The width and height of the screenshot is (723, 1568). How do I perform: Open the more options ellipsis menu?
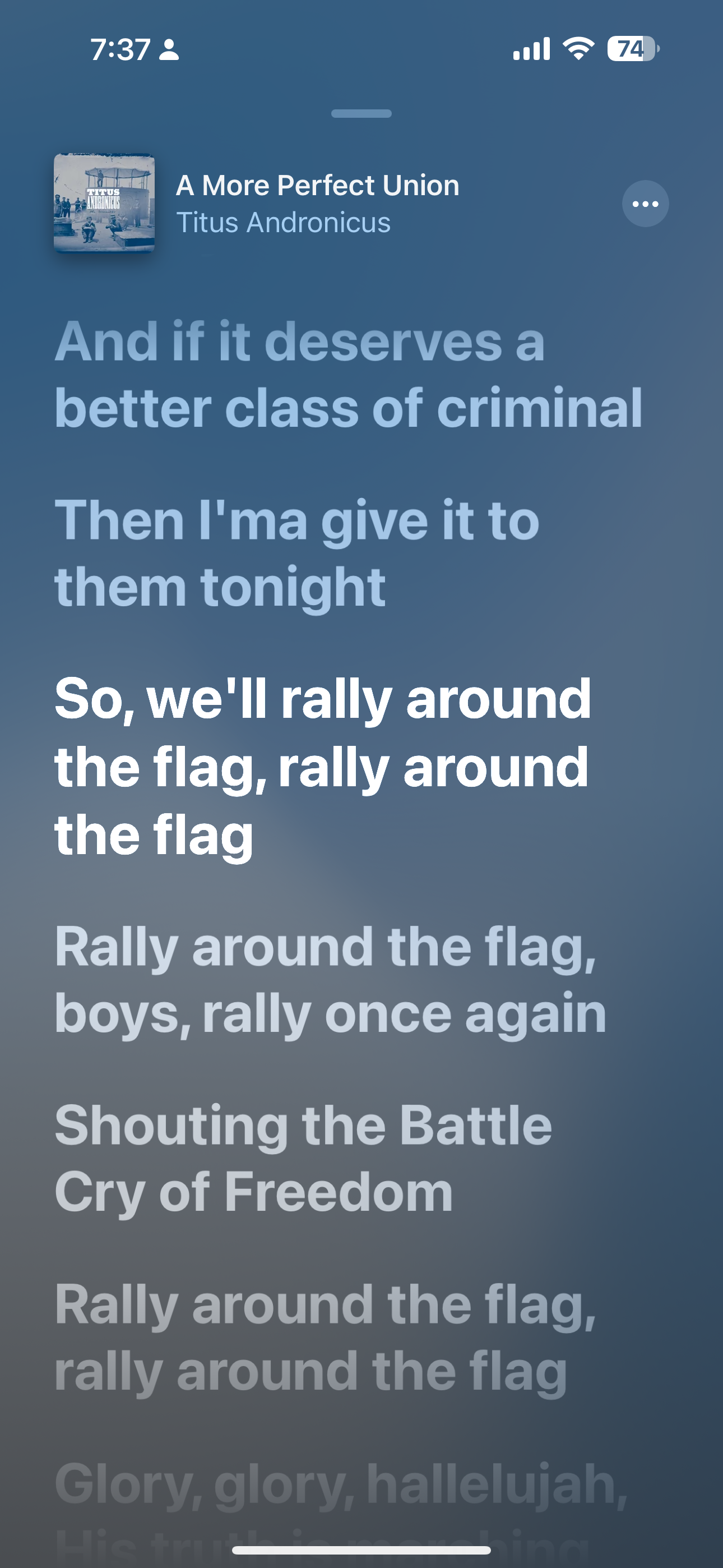(x=645, y=204)
